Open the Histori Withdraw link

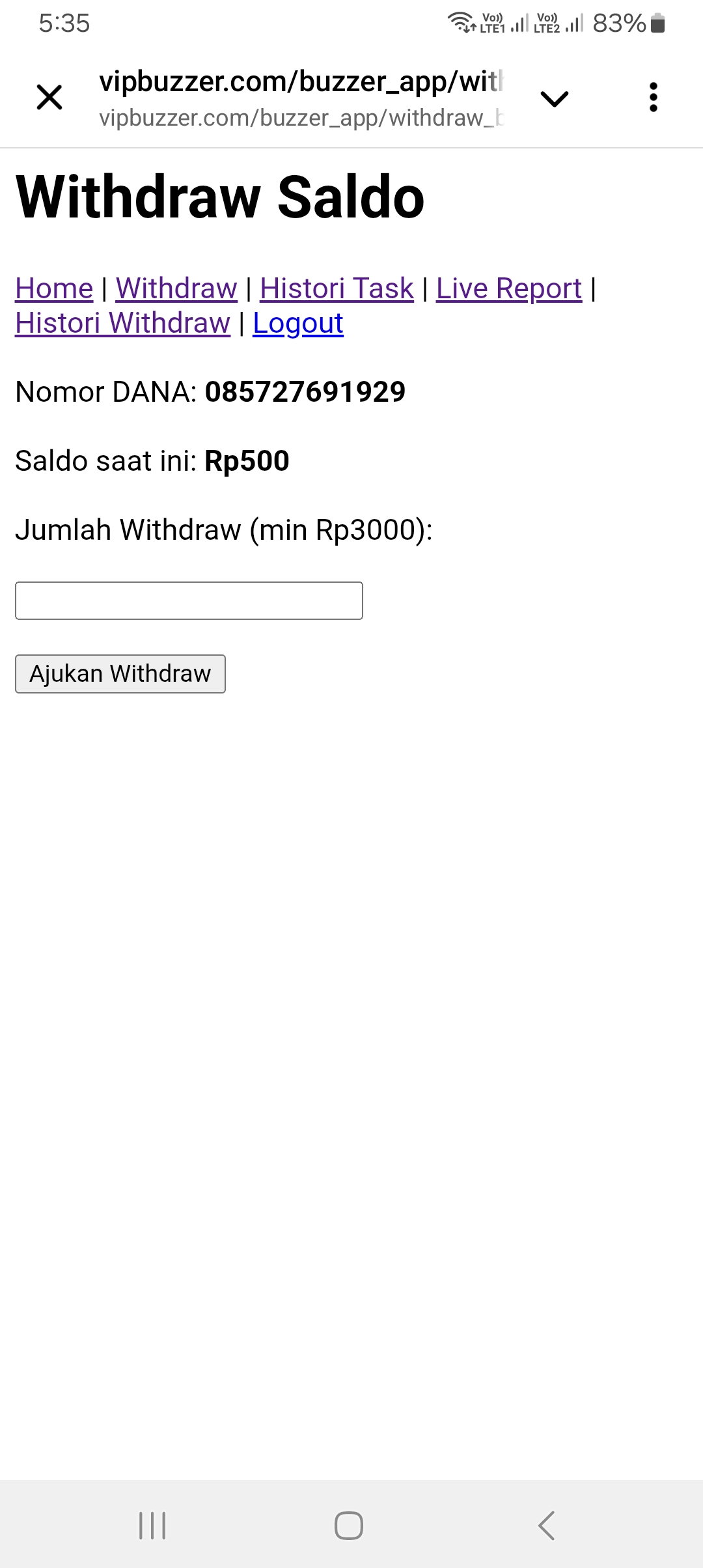[x=122, y=323]
